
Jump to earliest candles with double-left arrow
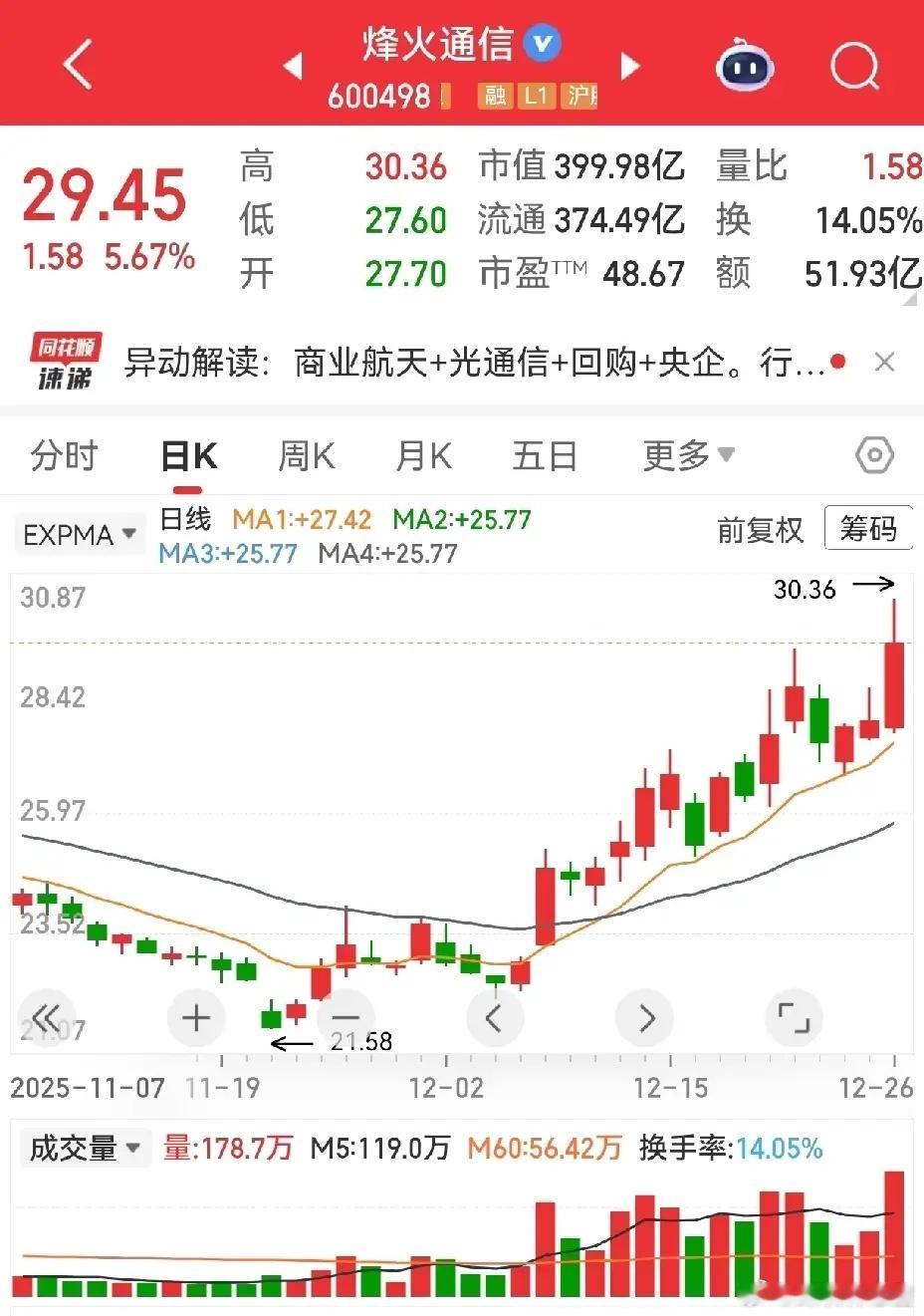click(46, 1017)
